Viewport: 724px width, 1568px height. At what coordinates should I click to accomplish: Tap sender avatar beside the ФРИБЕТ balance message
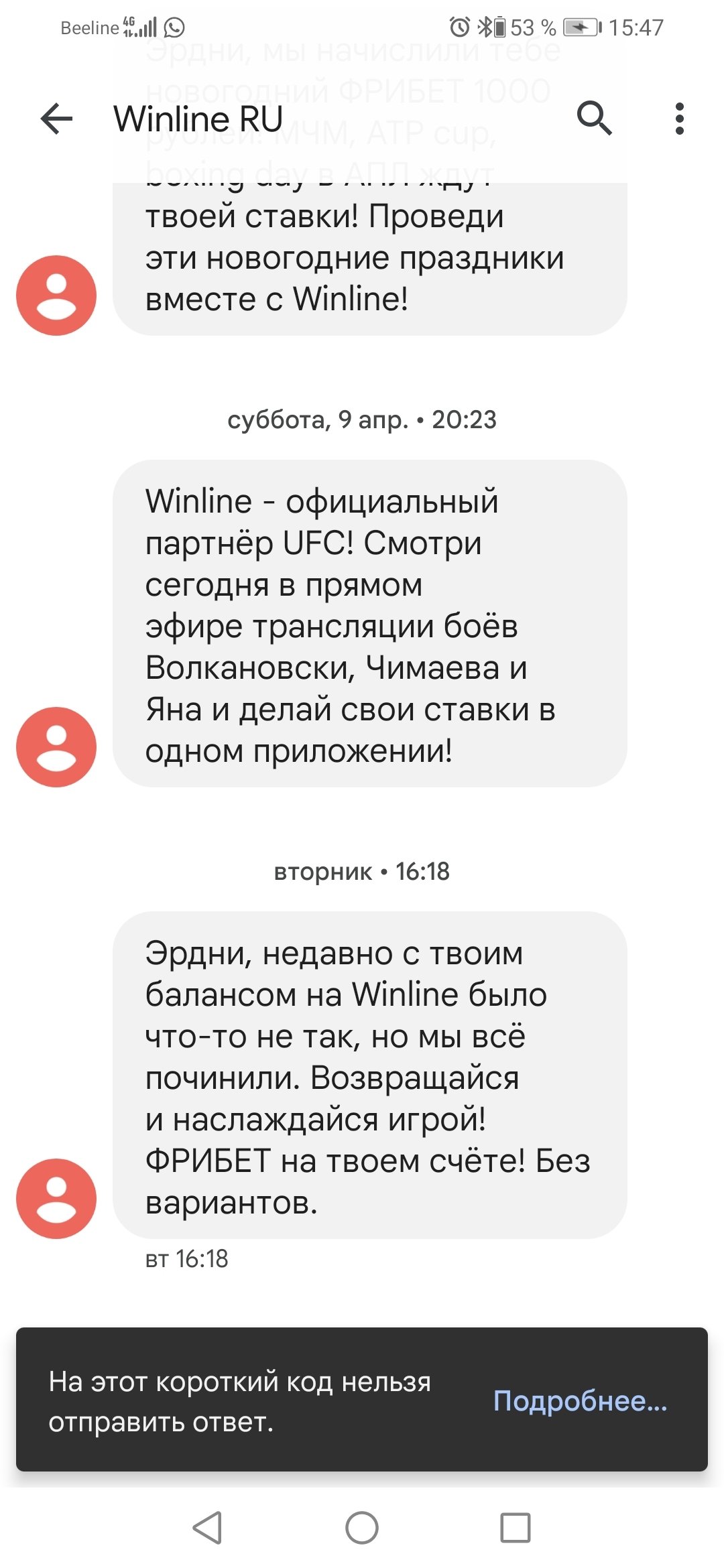[56, 1198]
